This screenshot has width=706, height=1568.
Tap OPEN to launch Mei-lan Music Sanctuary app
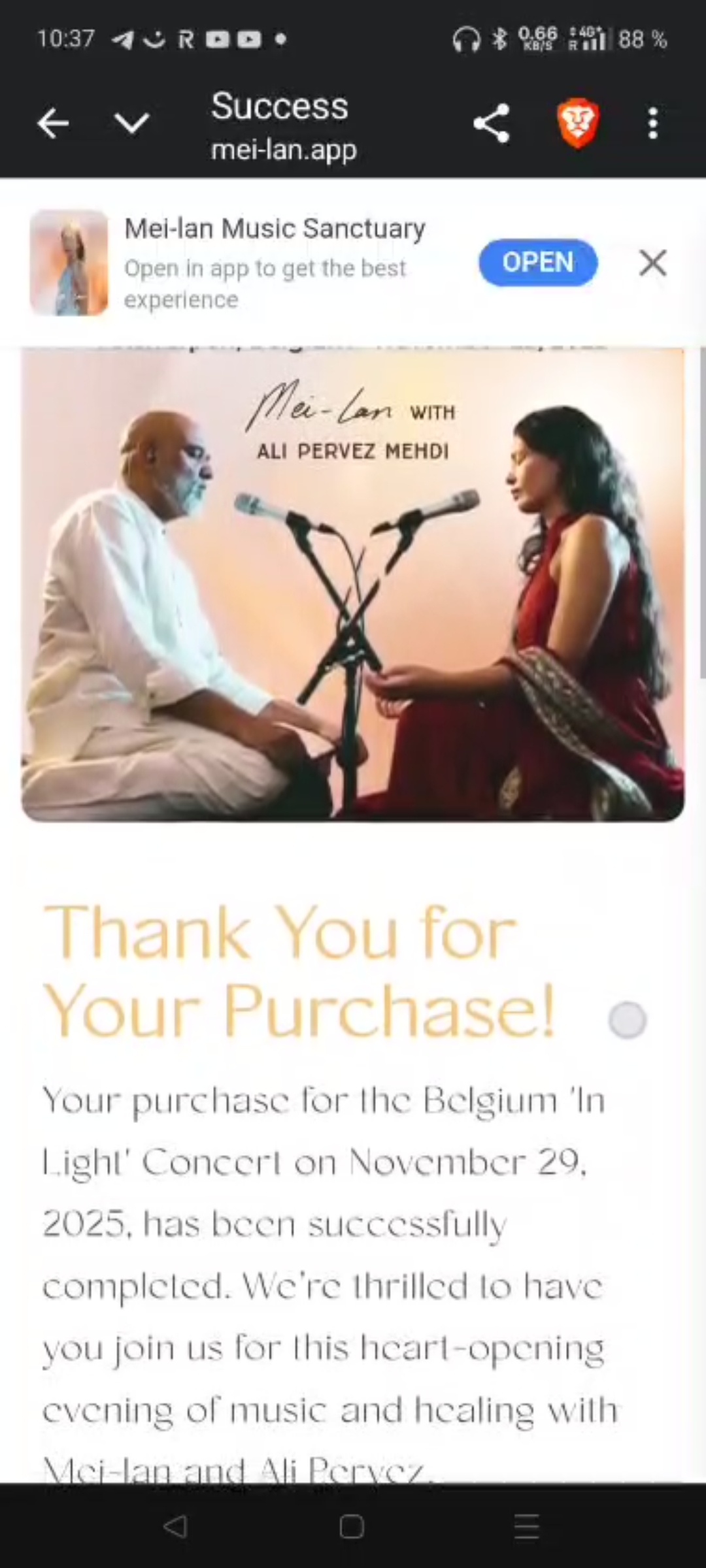tap(538, 263)
